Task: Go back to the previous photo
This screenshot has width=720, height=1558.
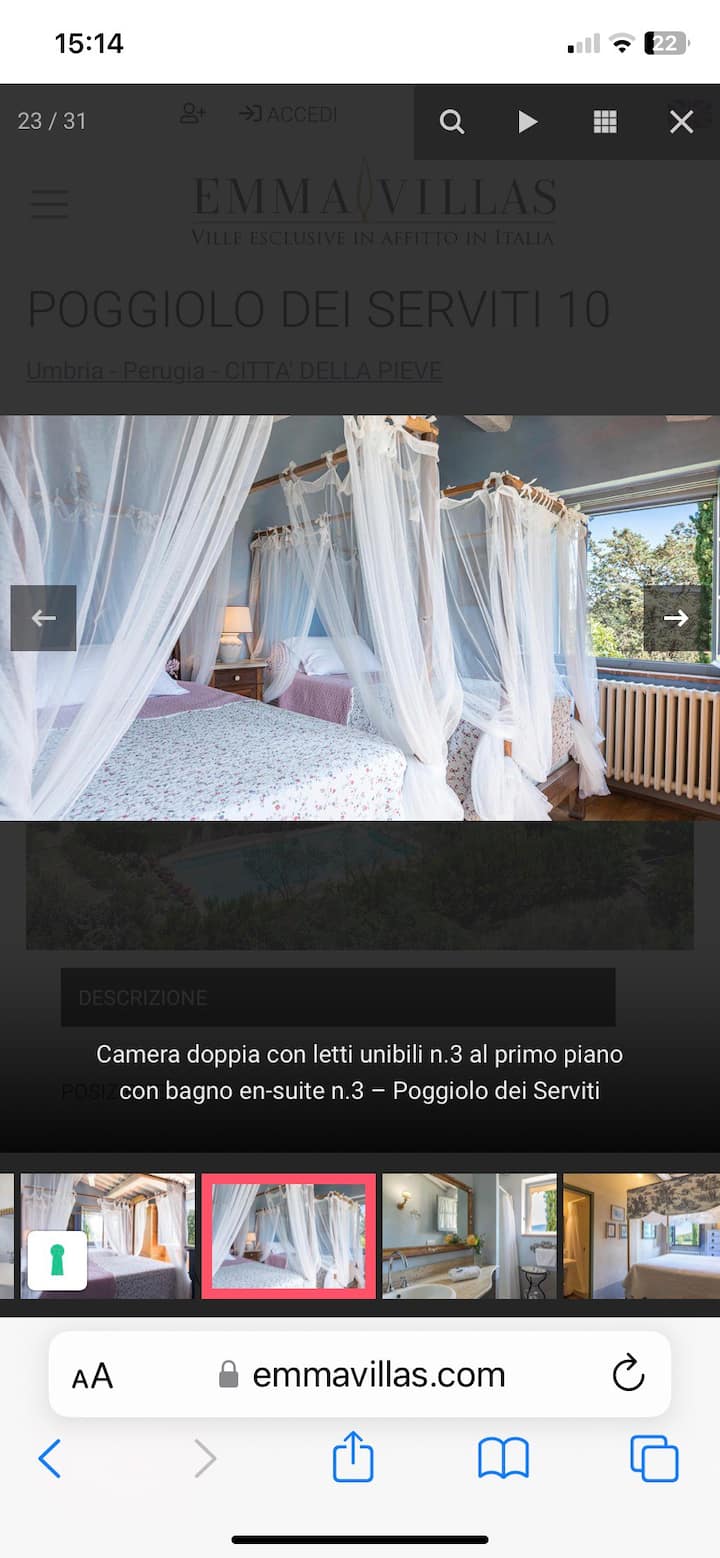Action: click(x=43, y=618)
